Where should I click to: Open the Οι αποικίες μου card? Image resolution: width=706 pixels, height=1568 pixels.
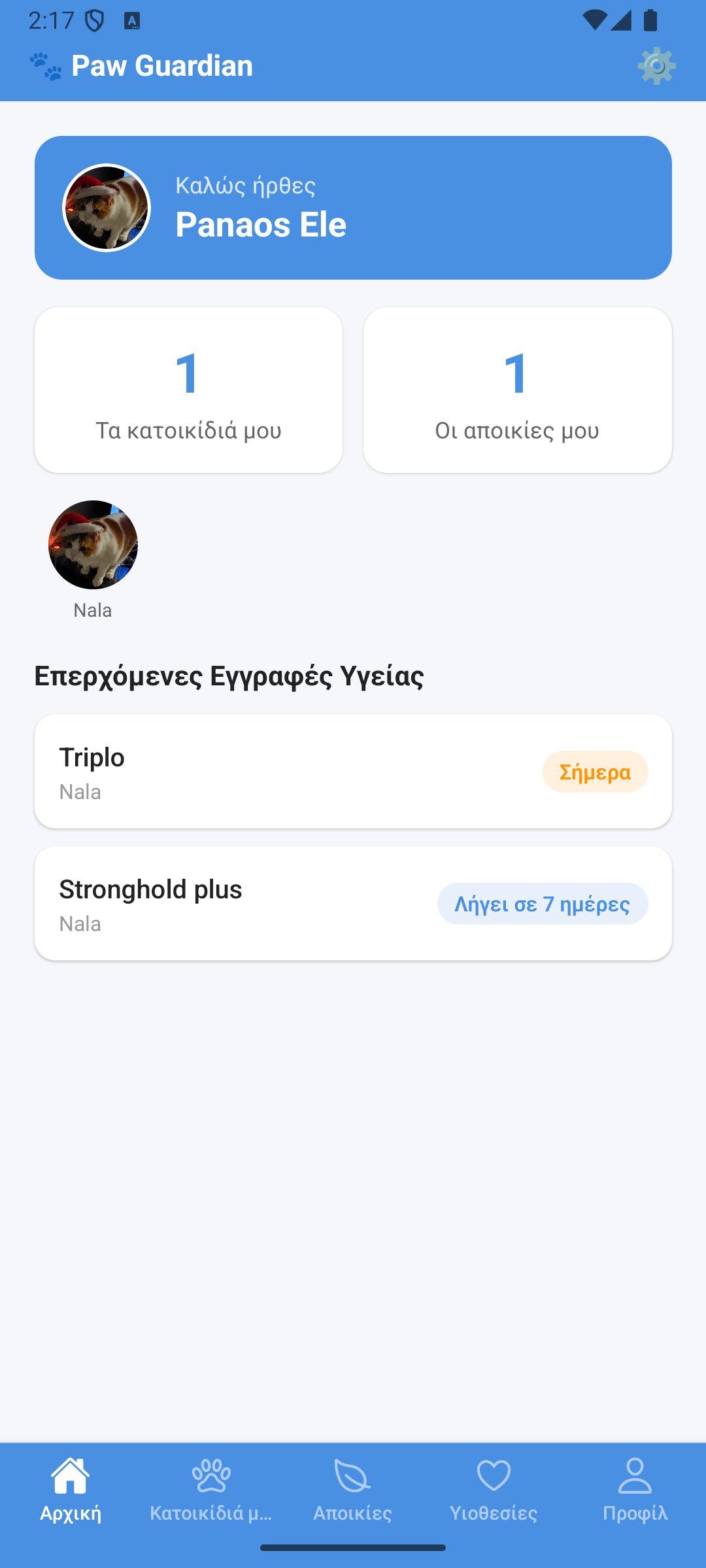point(517,390)
